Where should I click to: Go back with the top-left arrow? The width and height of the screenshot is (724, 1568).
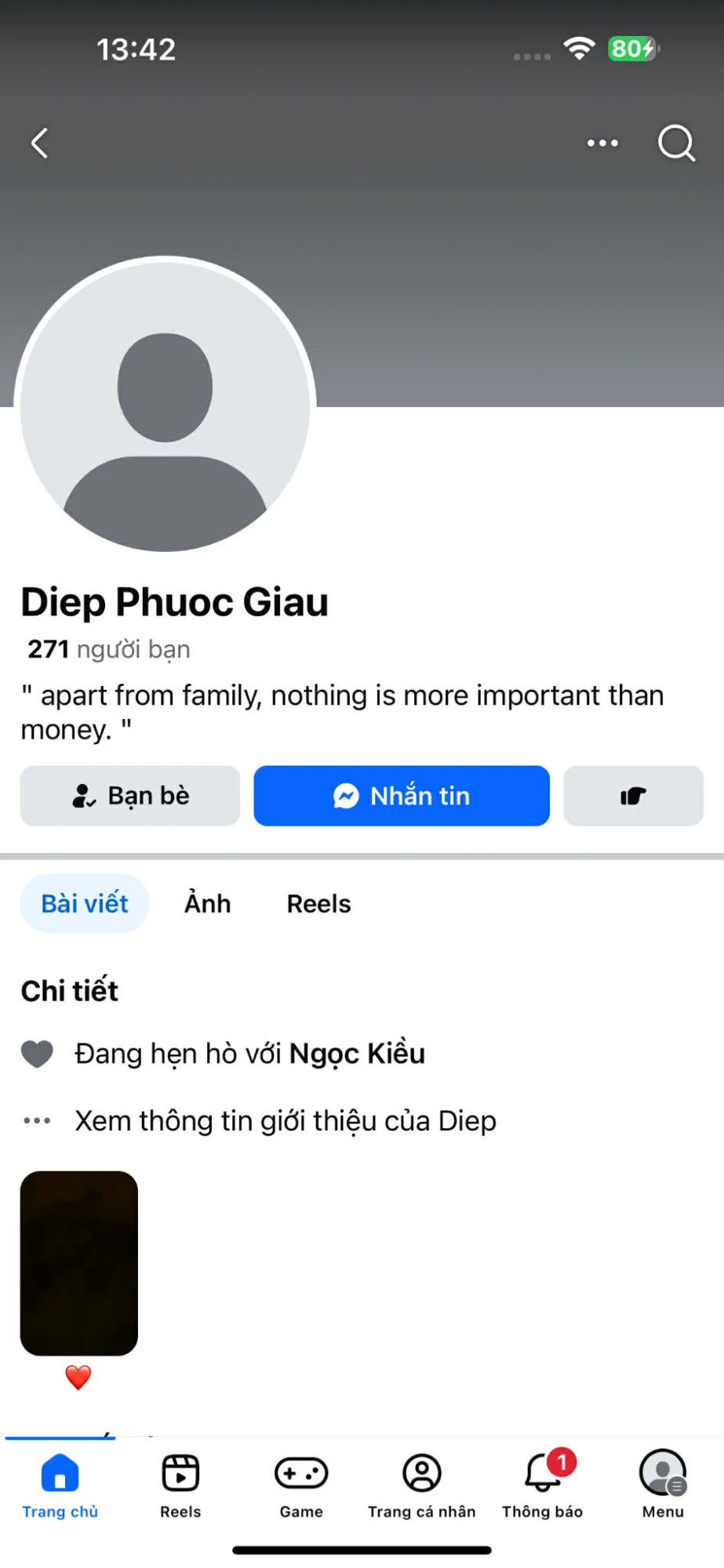40,143
